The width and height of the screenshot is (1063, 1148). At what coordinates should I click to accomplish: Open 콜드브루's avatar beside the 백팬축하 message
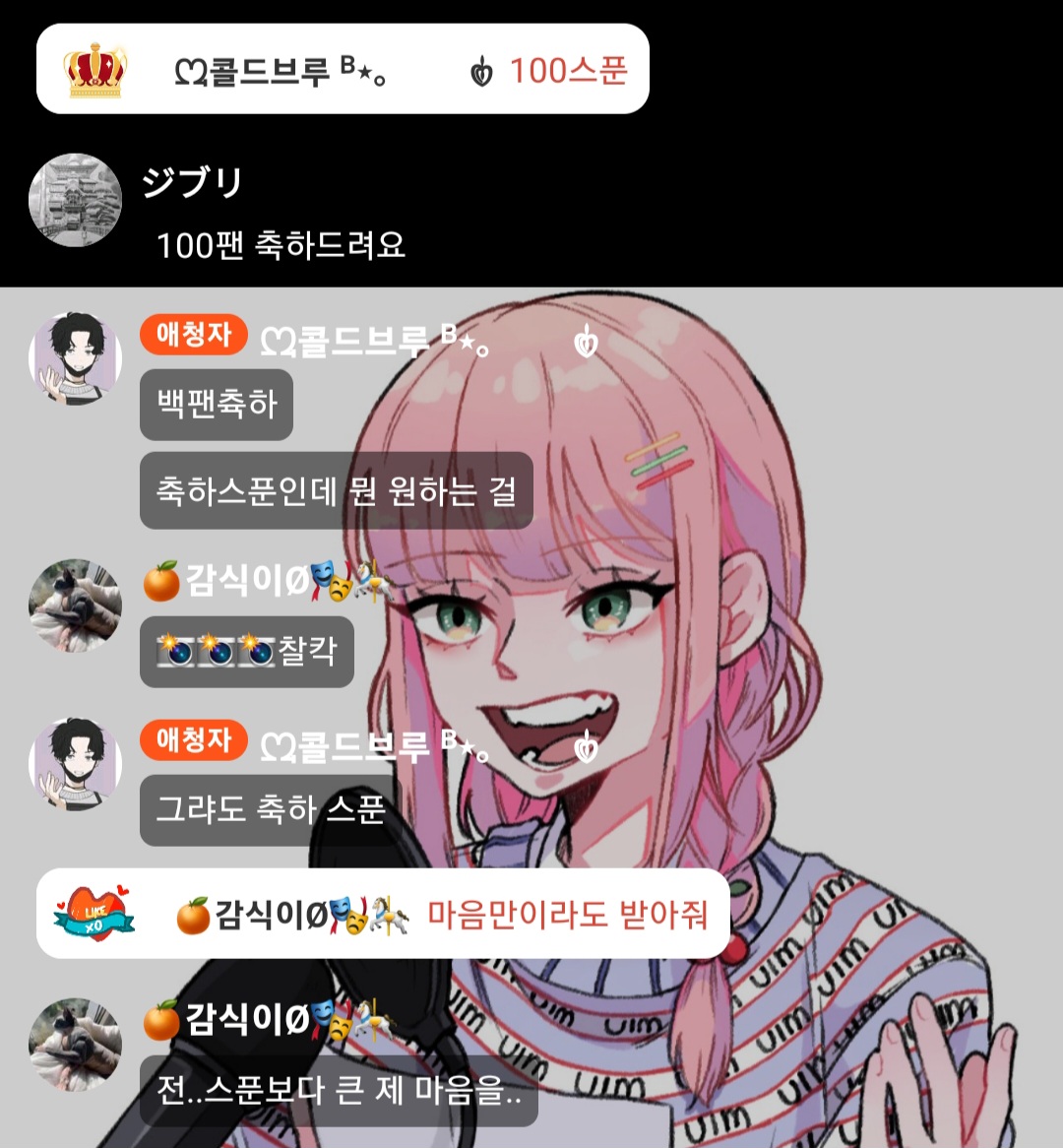76,358
